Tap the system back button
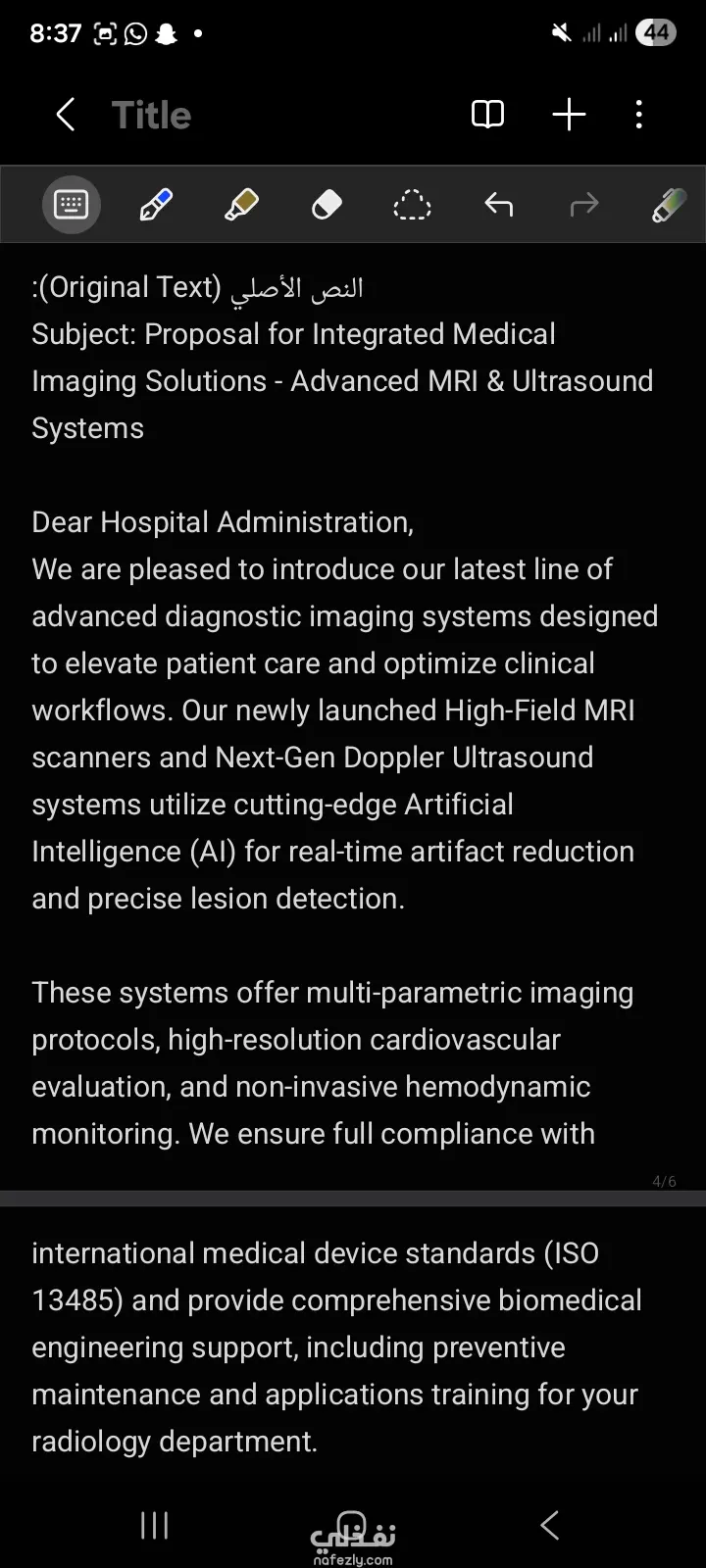Image resolution: width=706 pixels, height=1568 pixels. click(x=550, y=1525)
